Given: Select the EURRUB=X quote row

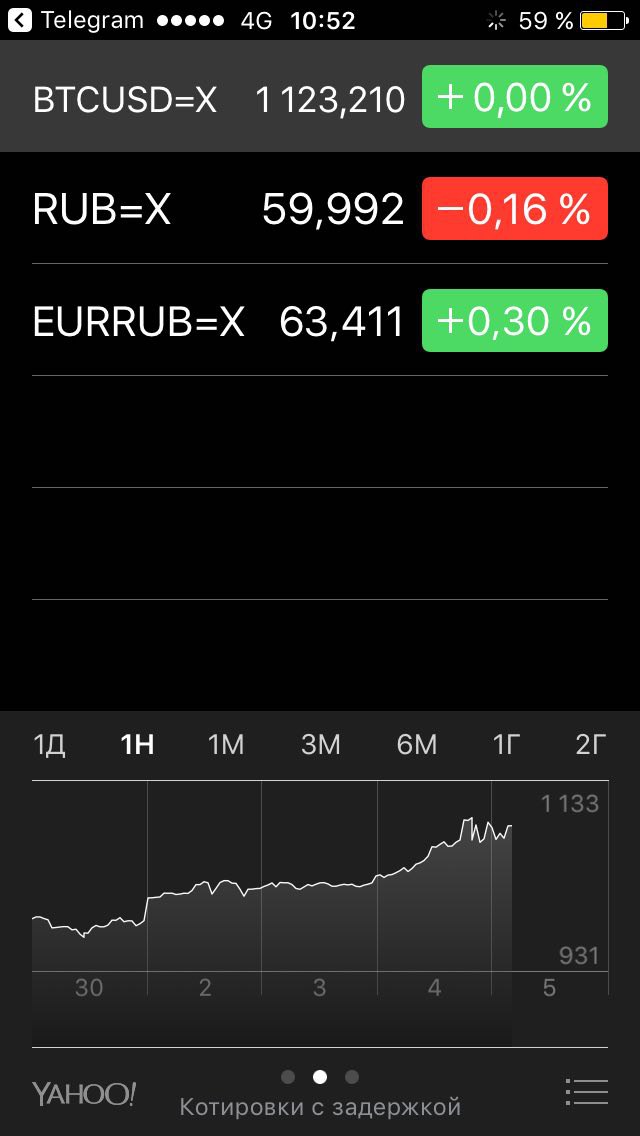Looking at the screenshot, I should [320, 320].
